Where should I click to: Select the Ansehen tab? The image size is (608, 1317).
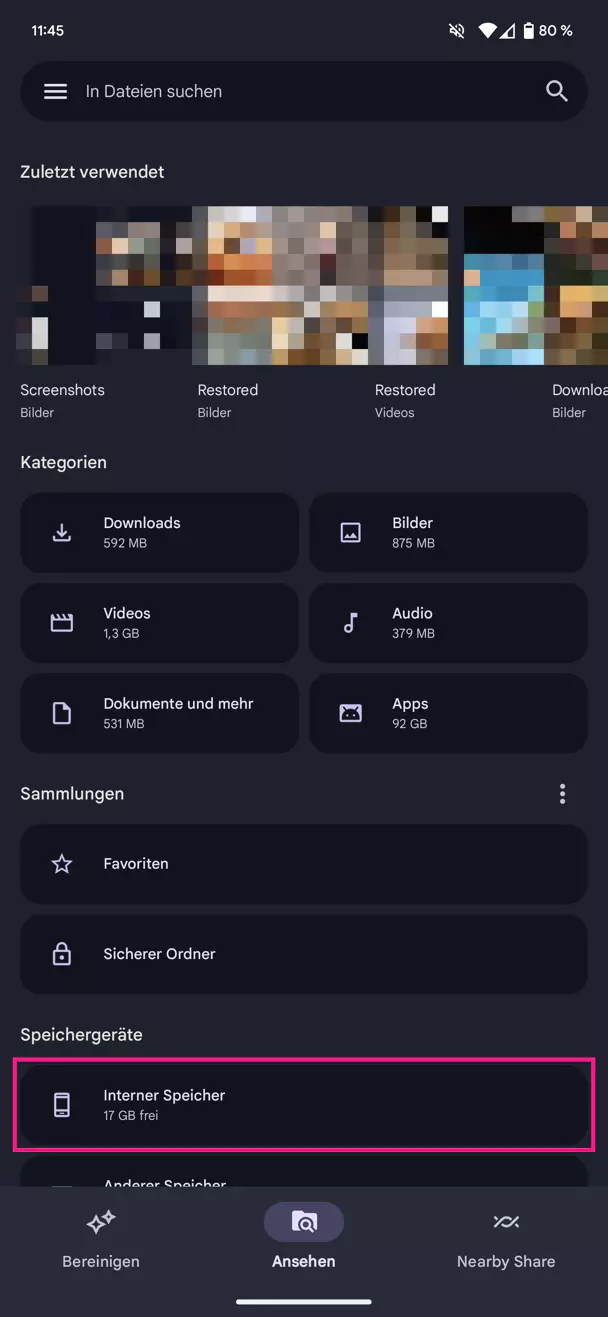click(x=303, y=1239)
